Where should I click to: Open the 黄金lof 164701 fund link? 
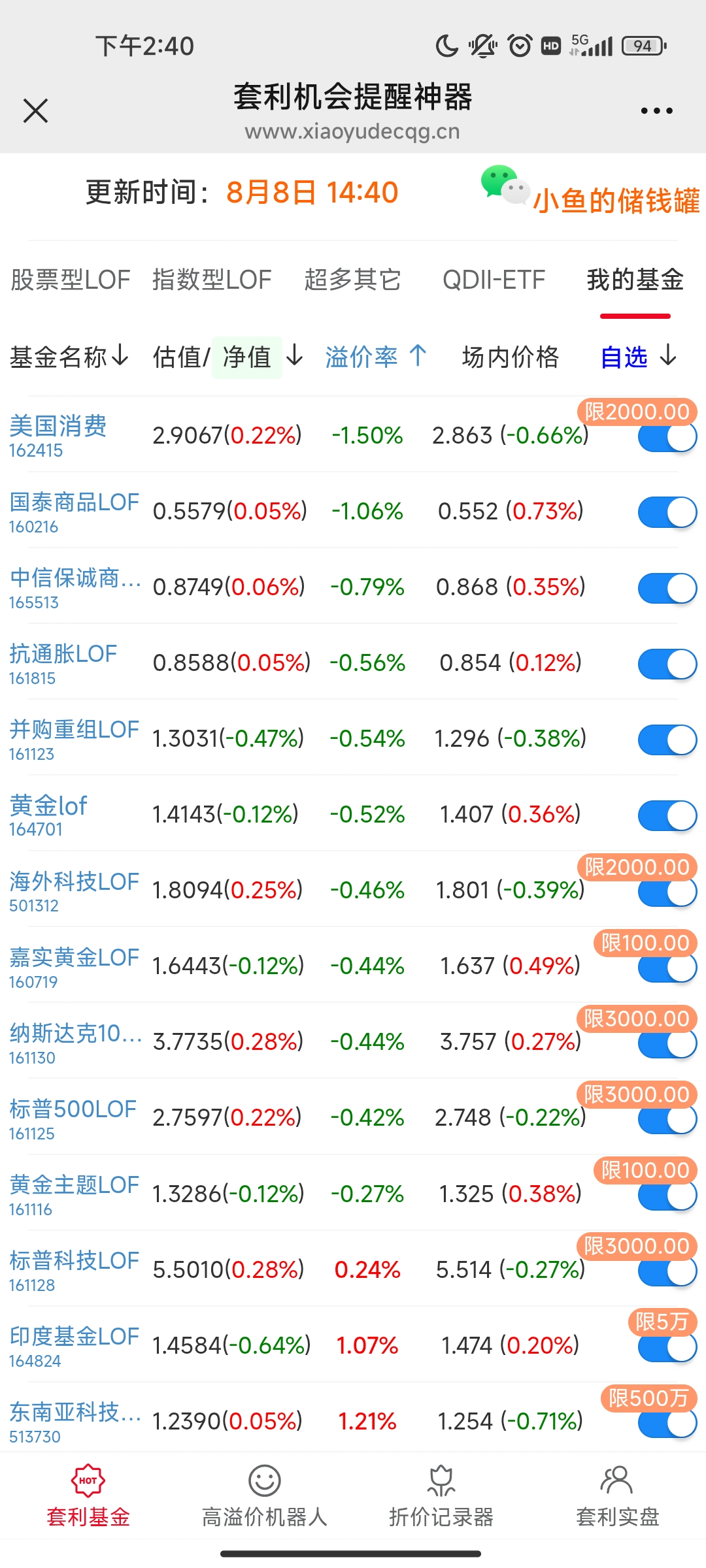[x=48, y=806]
